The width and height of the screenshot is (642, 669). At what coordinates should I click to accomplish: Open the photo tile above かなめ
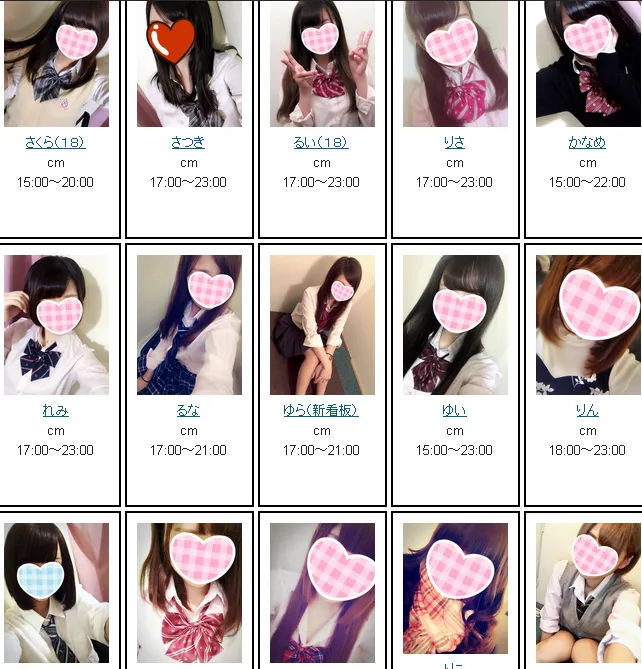coord(587,63)
